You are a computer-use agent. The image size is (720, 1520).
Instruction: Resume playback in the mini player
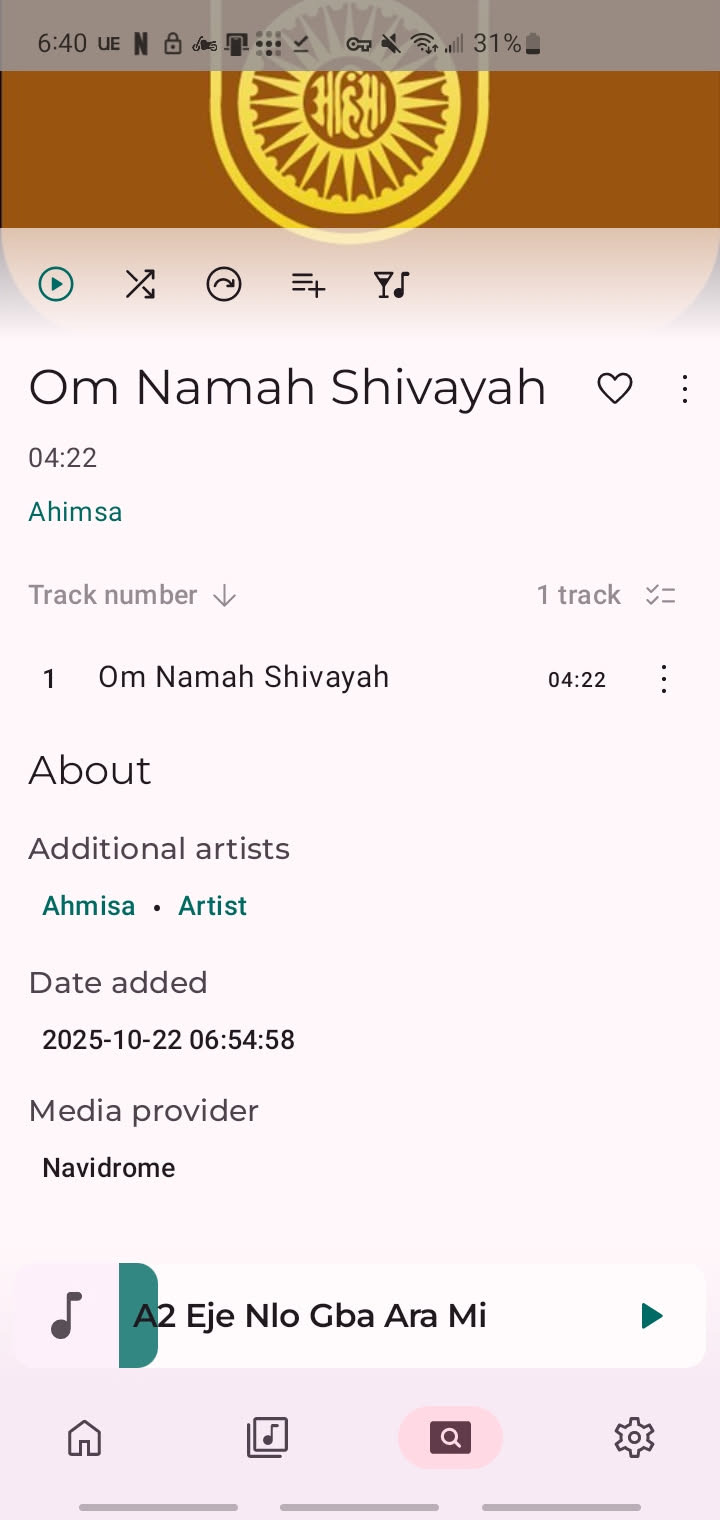tap(651, 1316)
